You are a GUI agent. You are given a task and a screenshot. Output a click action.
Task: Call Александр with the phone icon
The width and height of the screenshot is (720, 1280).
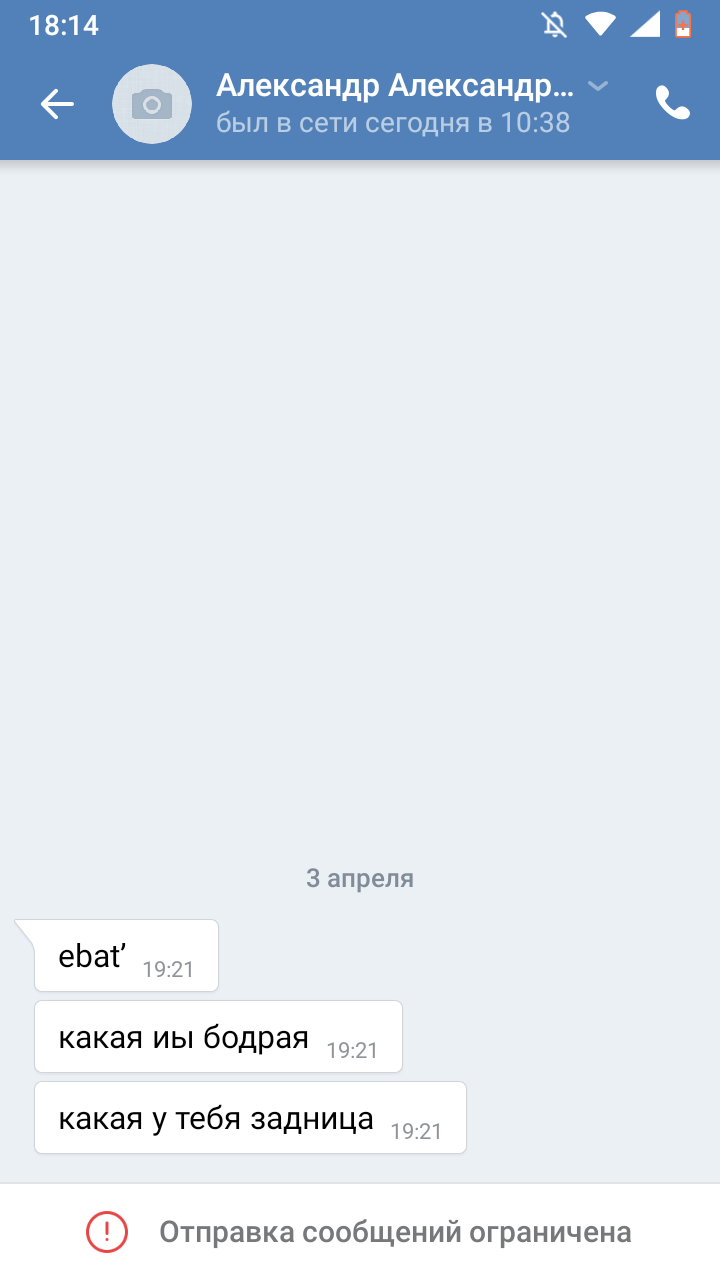click(672, 103)
